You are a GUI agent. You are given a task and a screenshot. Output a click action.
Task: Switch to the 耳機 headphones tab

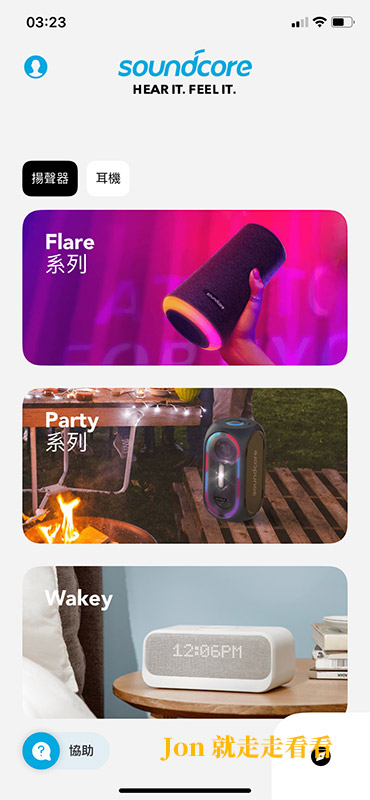(x=108, y=179)
